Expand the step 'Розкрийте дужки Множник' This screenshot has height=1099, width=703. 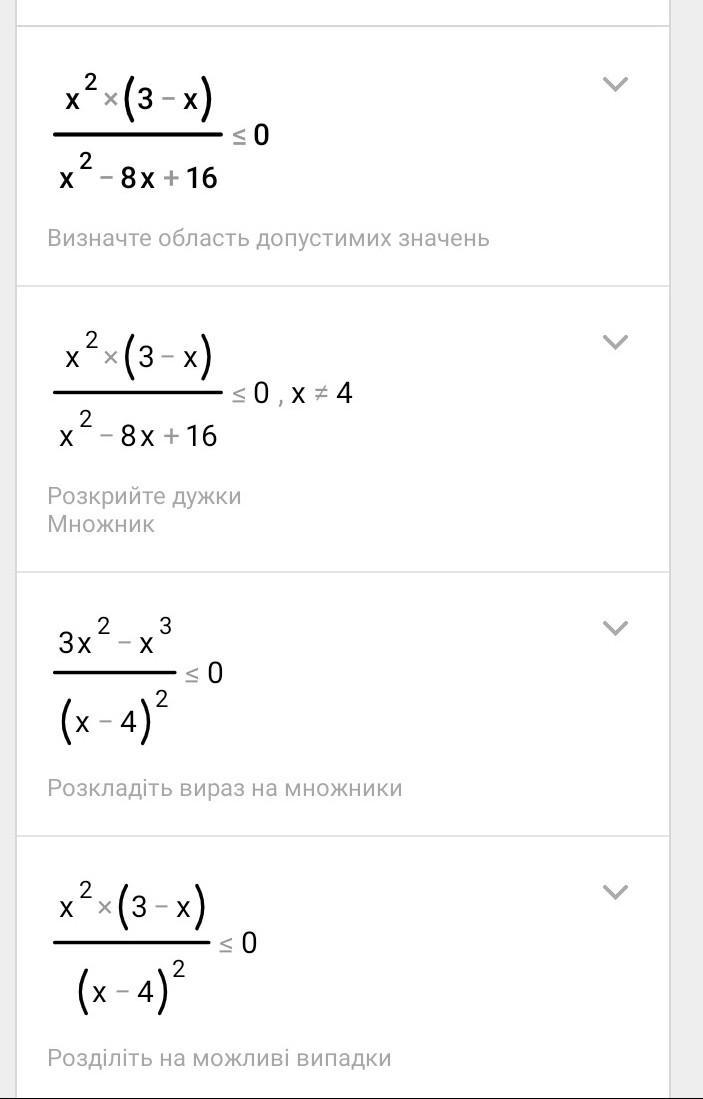click(x=616, y=342)
